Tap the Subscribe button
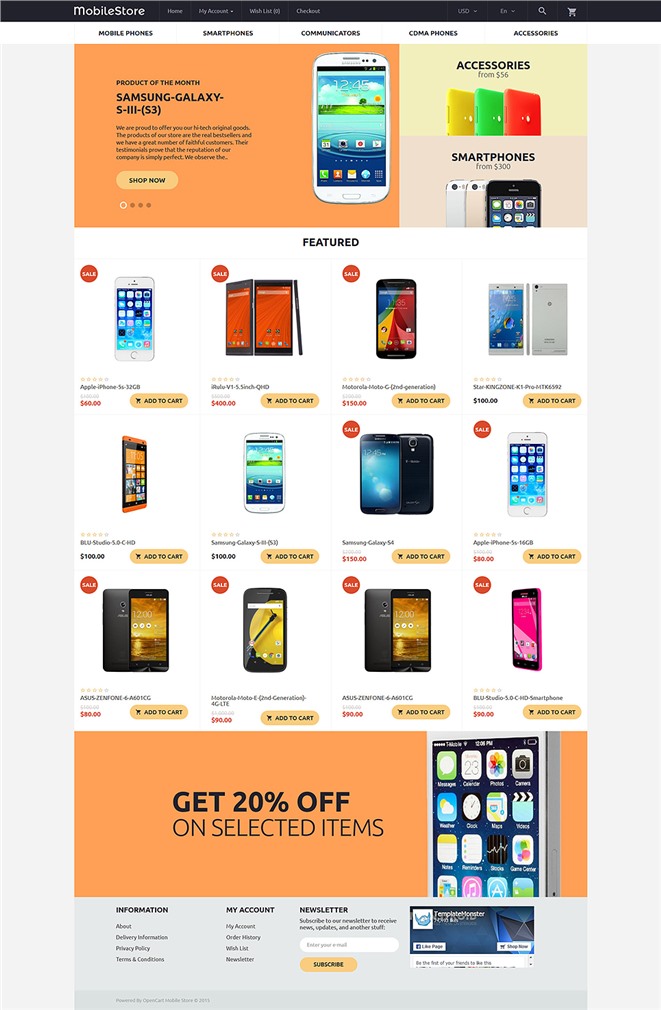Image resolution: width=661 pixels, height=1010 pixels. click(328, 965)
